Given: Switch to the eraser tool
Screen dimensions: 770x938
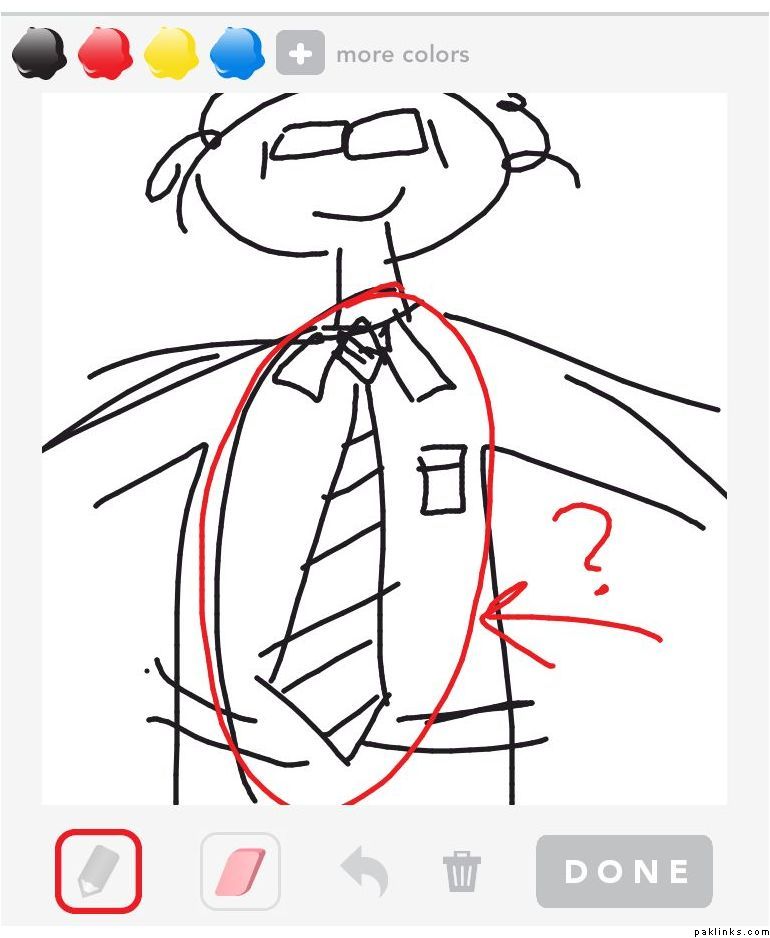Looking at the screenshot, I should pos(240,871).
